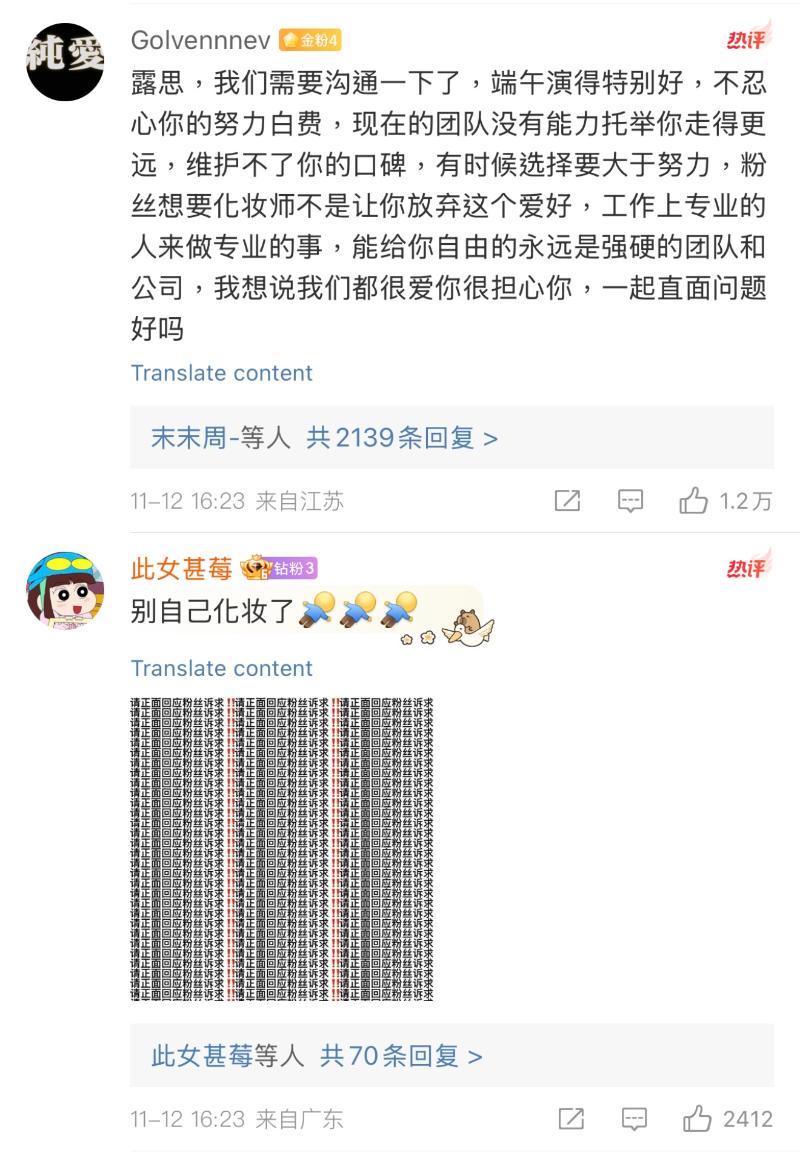The width and height of the screenshot is (800, 1158).
Task: Reply to Golvennnev's comment
Action: [630, 501]
